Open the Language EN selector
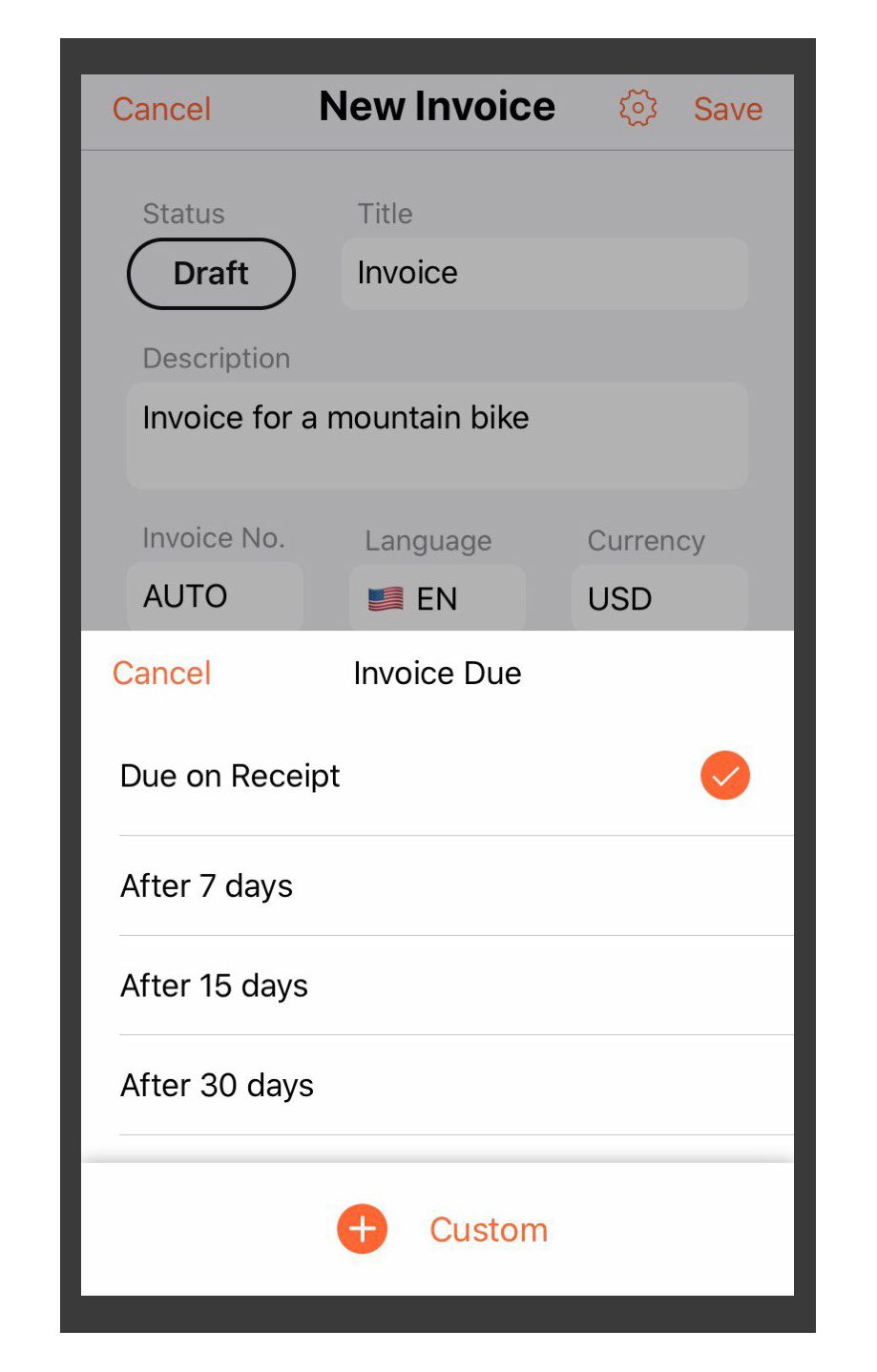Image resolution: width=877 pixels, height=1372 pixels. (x=436, y=599)
